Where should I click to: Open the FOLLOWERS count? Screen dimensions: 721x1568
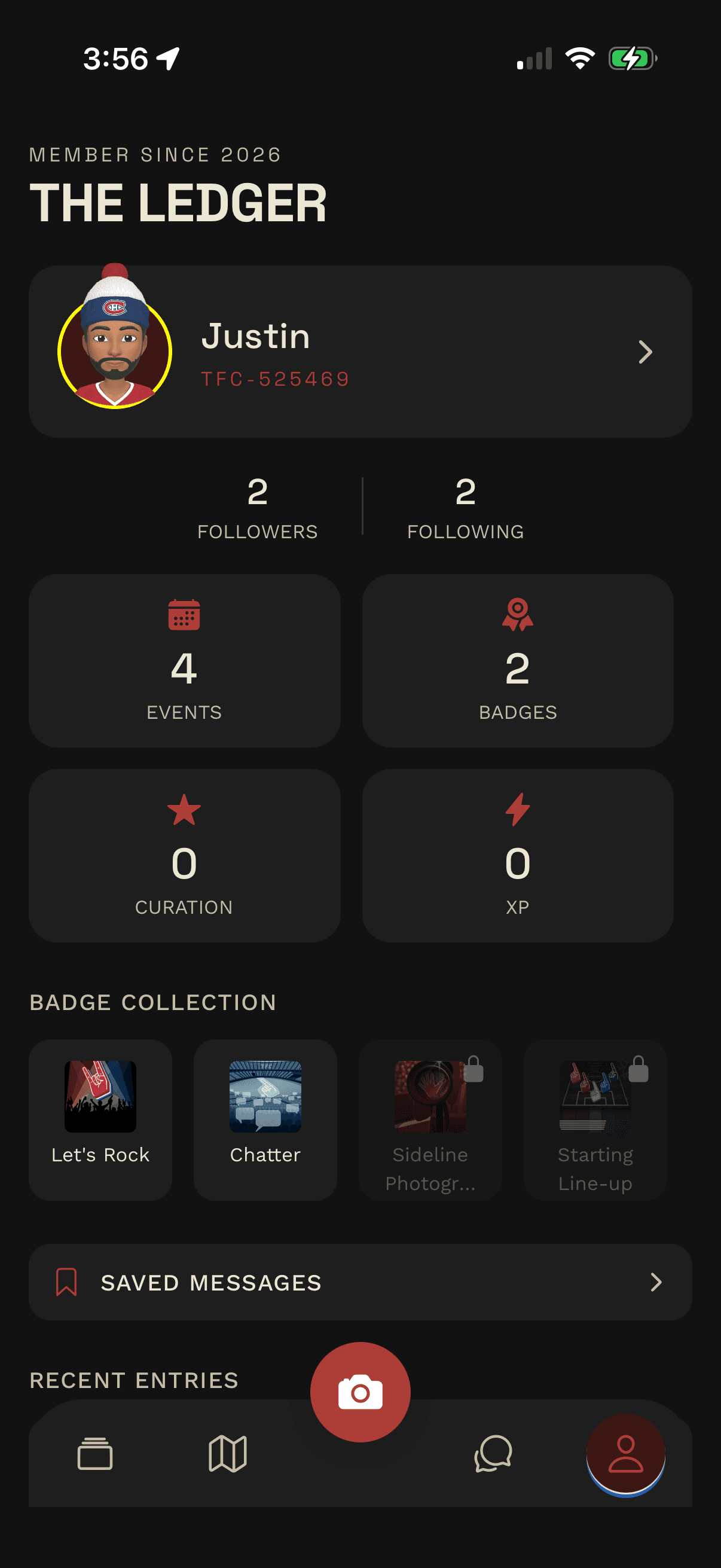click(257, 508)
